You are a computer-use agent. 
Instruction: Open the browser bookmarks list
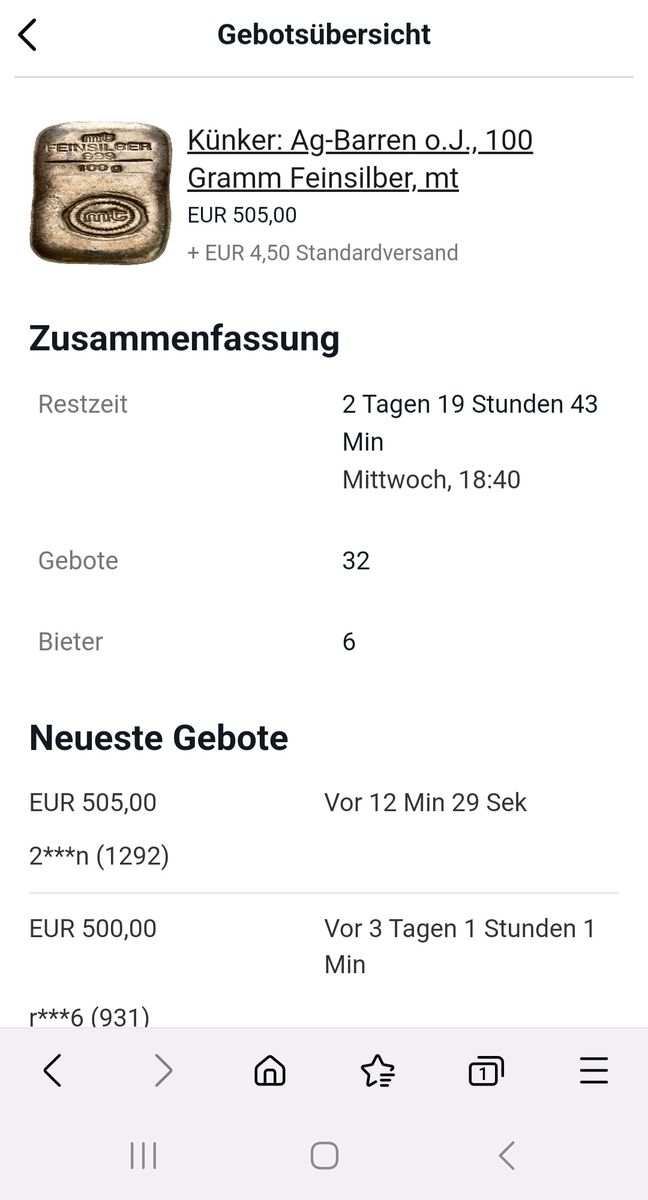[x=378, y=1071]
